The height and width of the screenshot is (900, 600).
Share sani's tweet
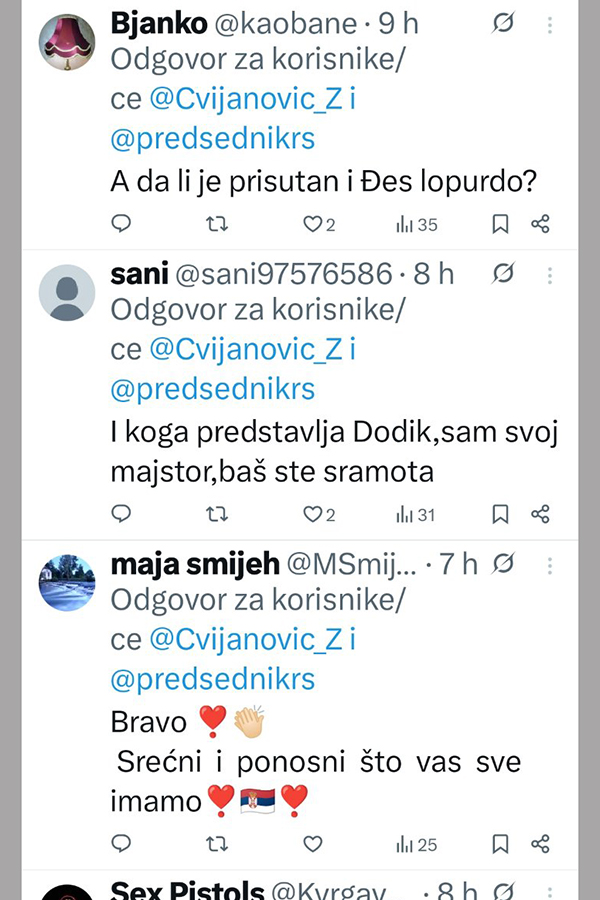[540, 514]
